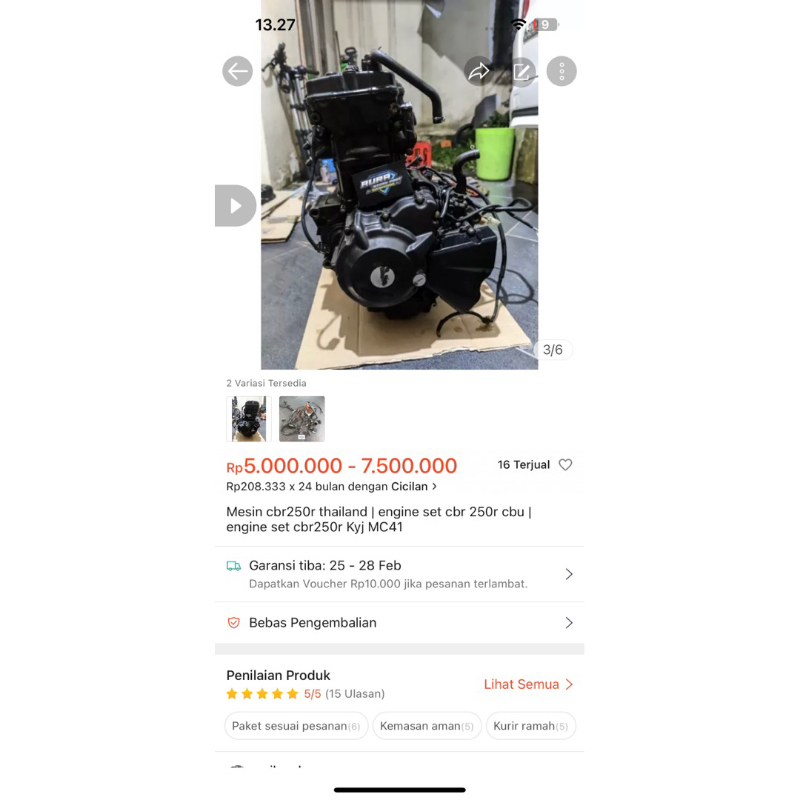Tap the edit pencil icon
800x800 pixels.
point(521,71)
